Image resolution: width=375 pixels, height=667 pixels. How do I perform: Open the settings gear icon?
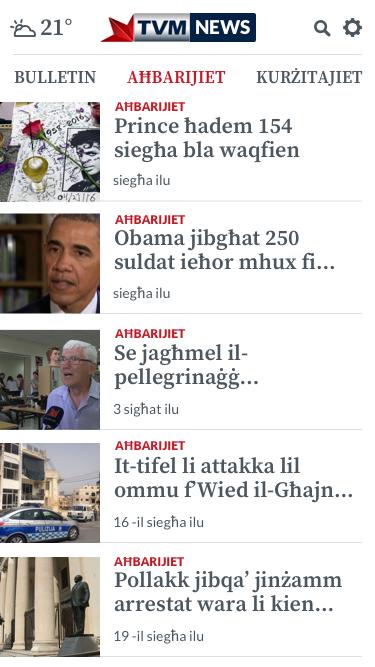(x=352, y=28)
